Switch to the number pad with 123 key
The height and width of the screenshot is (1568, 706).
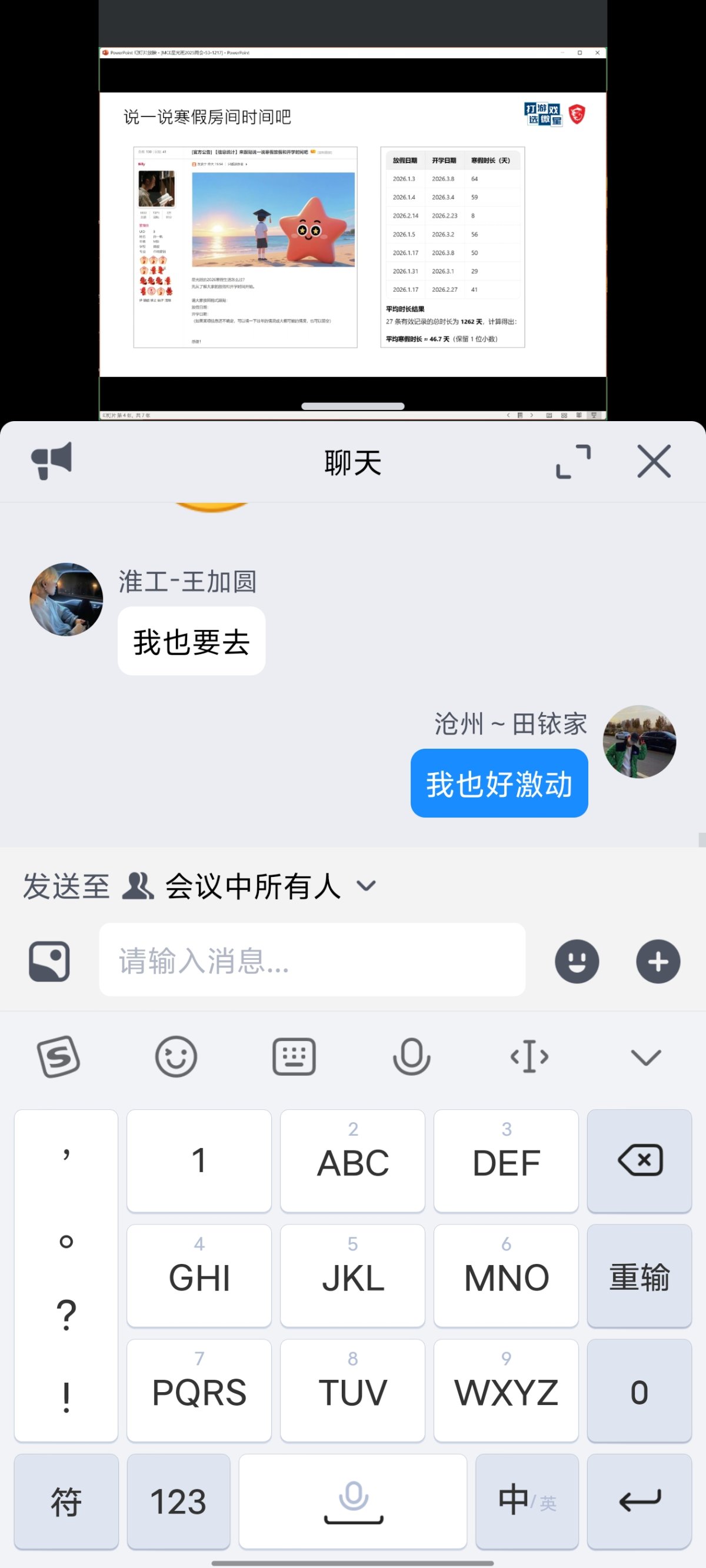(x=178, y=1503)
